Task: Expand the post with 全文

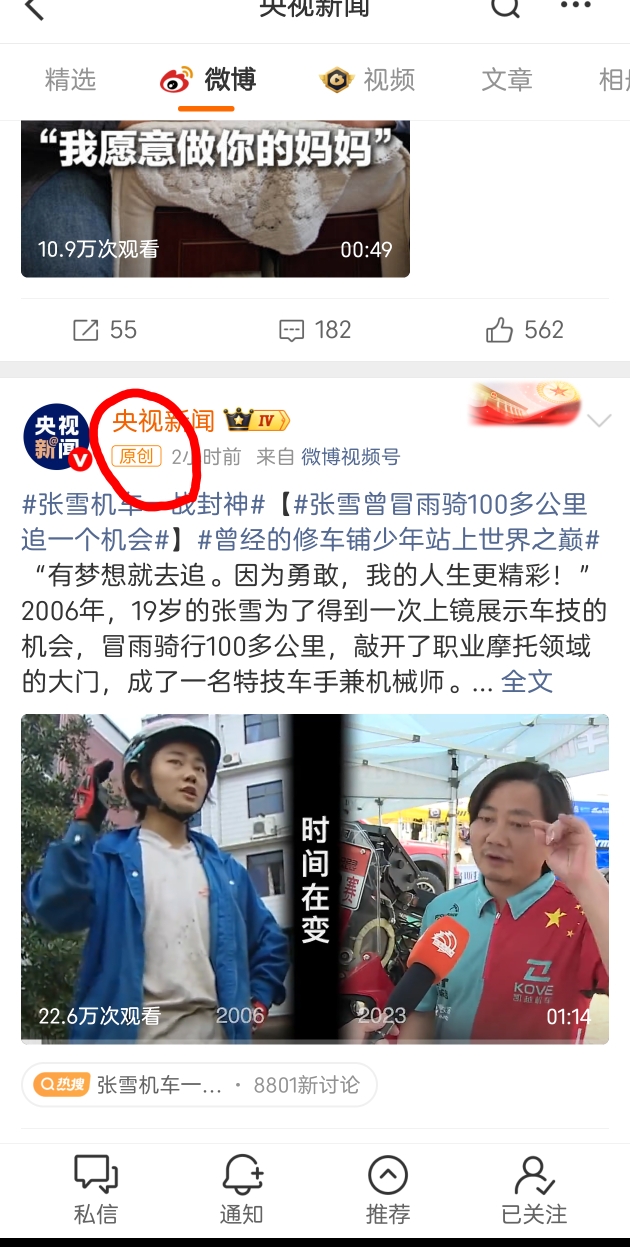Action: 526,682
